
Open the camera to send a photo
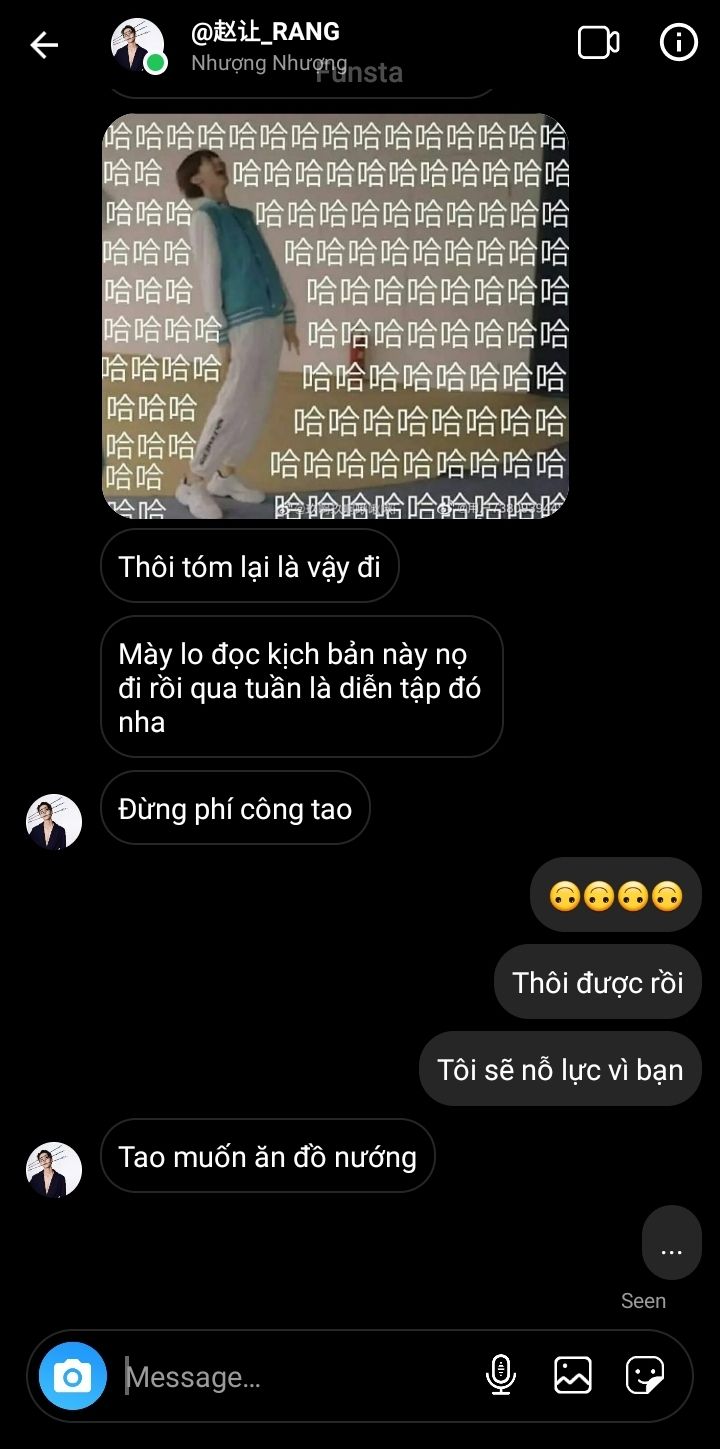tap(73, 1376)
